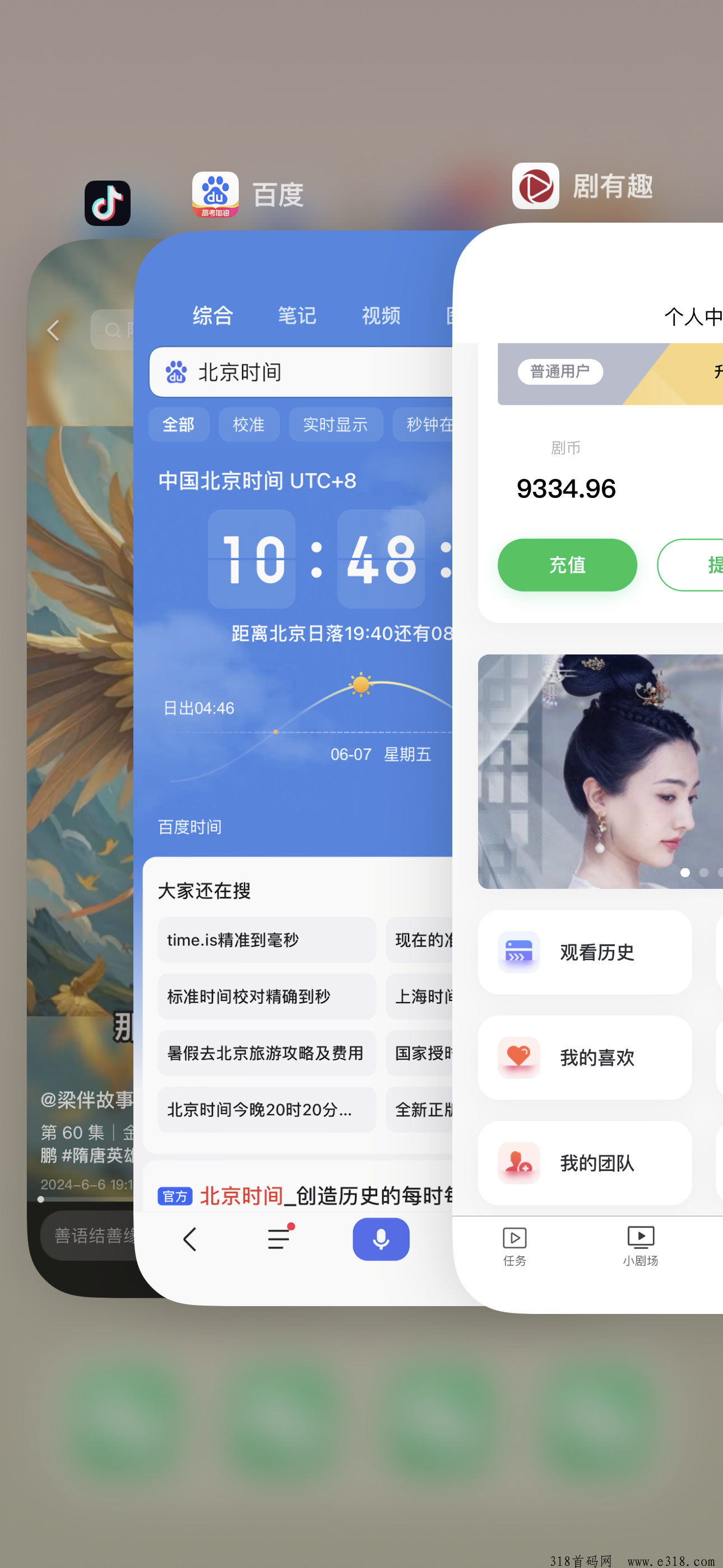Switch to the Douyin app card

(x=79, y=730)
